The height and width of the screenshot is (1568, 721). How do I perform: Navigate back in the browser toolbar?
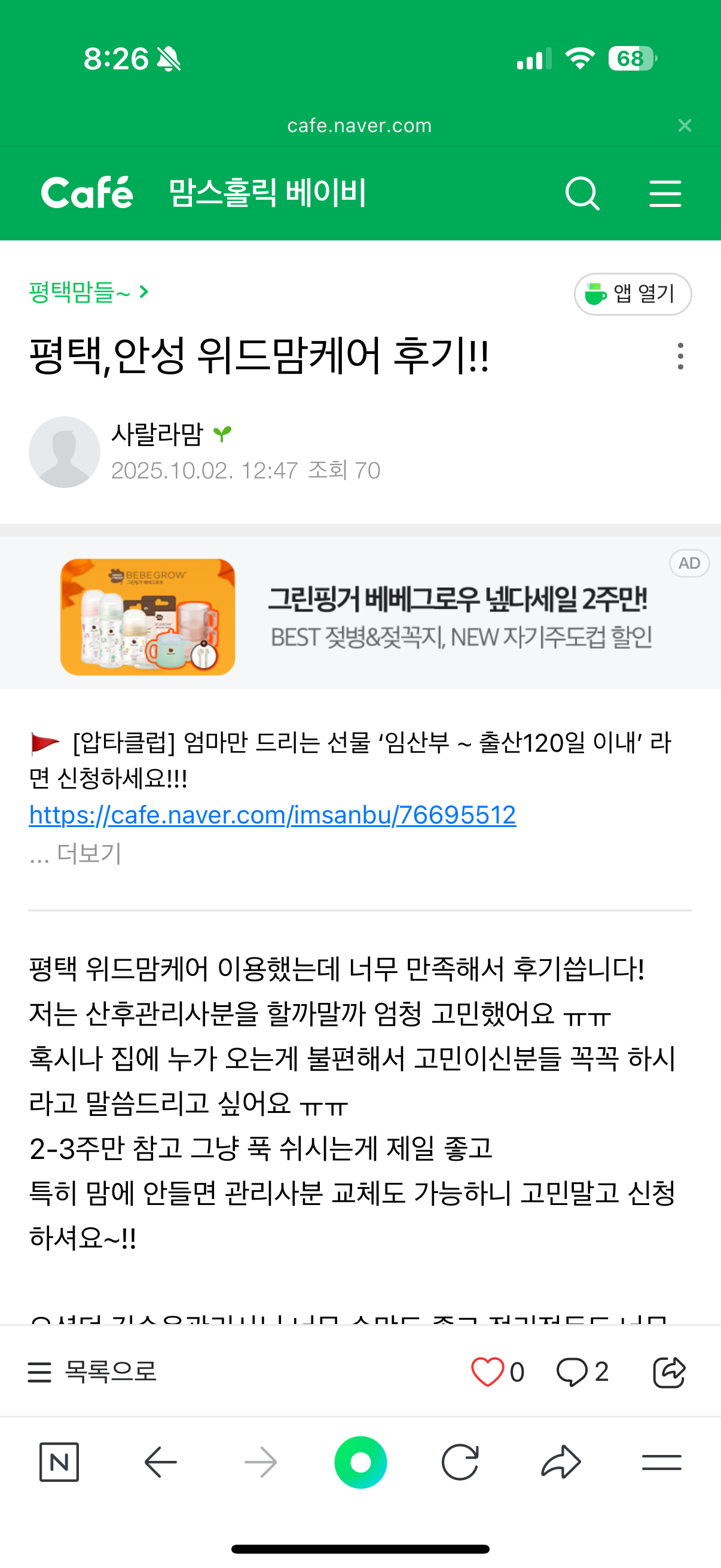(161, 1462)
